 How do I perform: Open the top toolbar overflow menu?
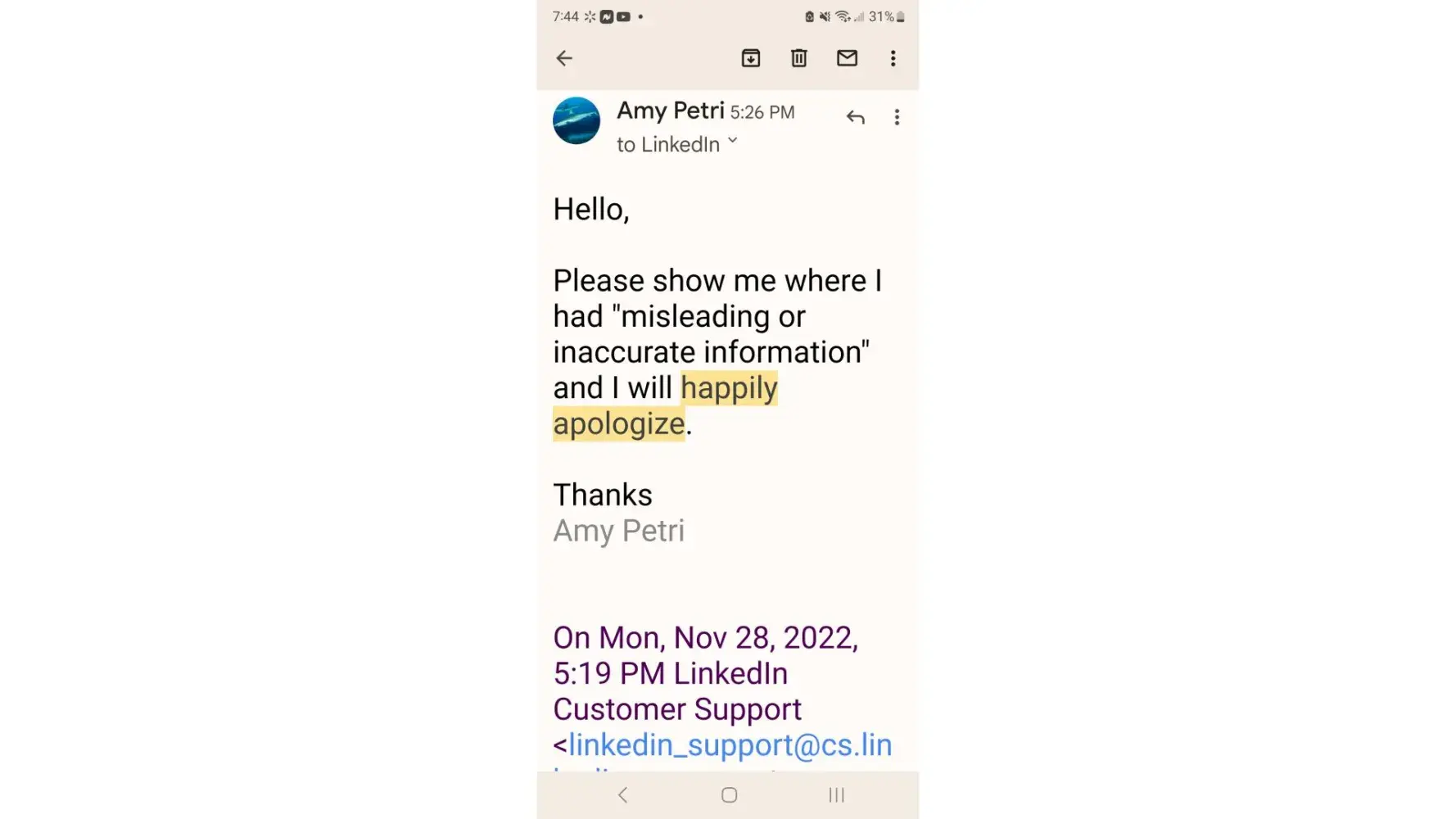coord(893,58)
